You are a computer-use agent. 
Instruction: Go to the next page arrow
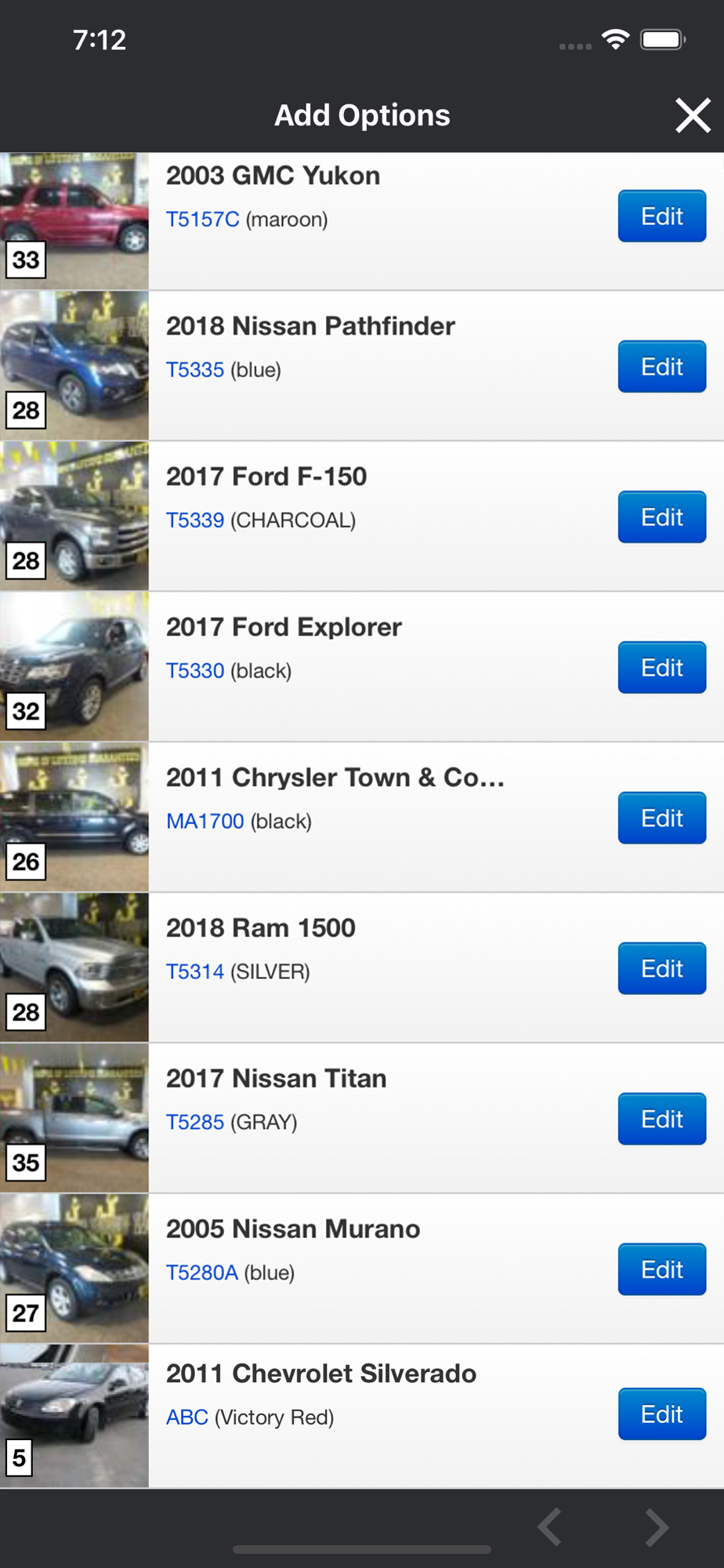pyautogui.click(x=657, y=1527)
